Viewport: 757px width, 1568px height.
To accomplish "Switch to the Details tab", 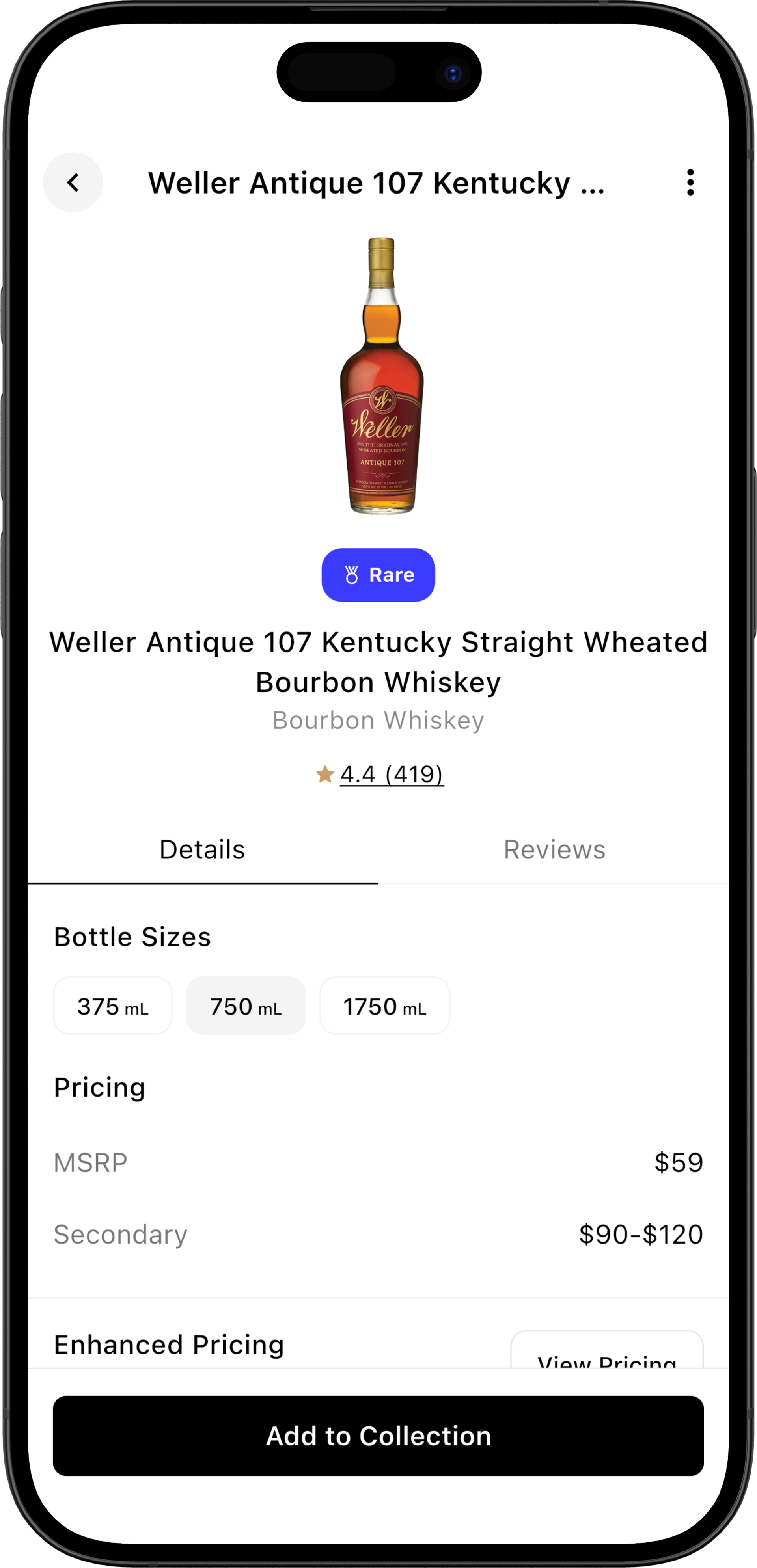I will 201,849.
